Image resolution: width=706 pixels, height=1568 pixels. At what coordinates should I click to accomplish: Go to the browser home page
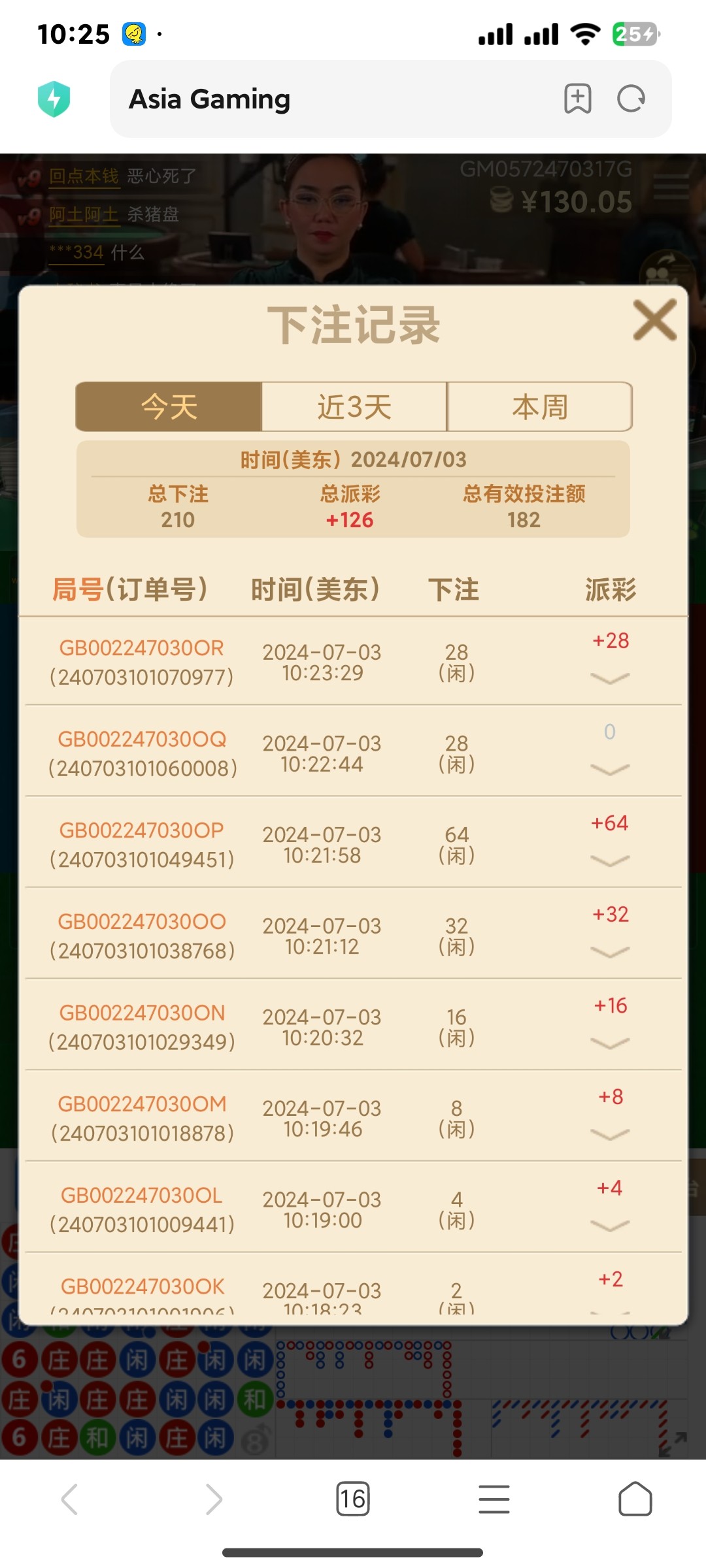635,1499
